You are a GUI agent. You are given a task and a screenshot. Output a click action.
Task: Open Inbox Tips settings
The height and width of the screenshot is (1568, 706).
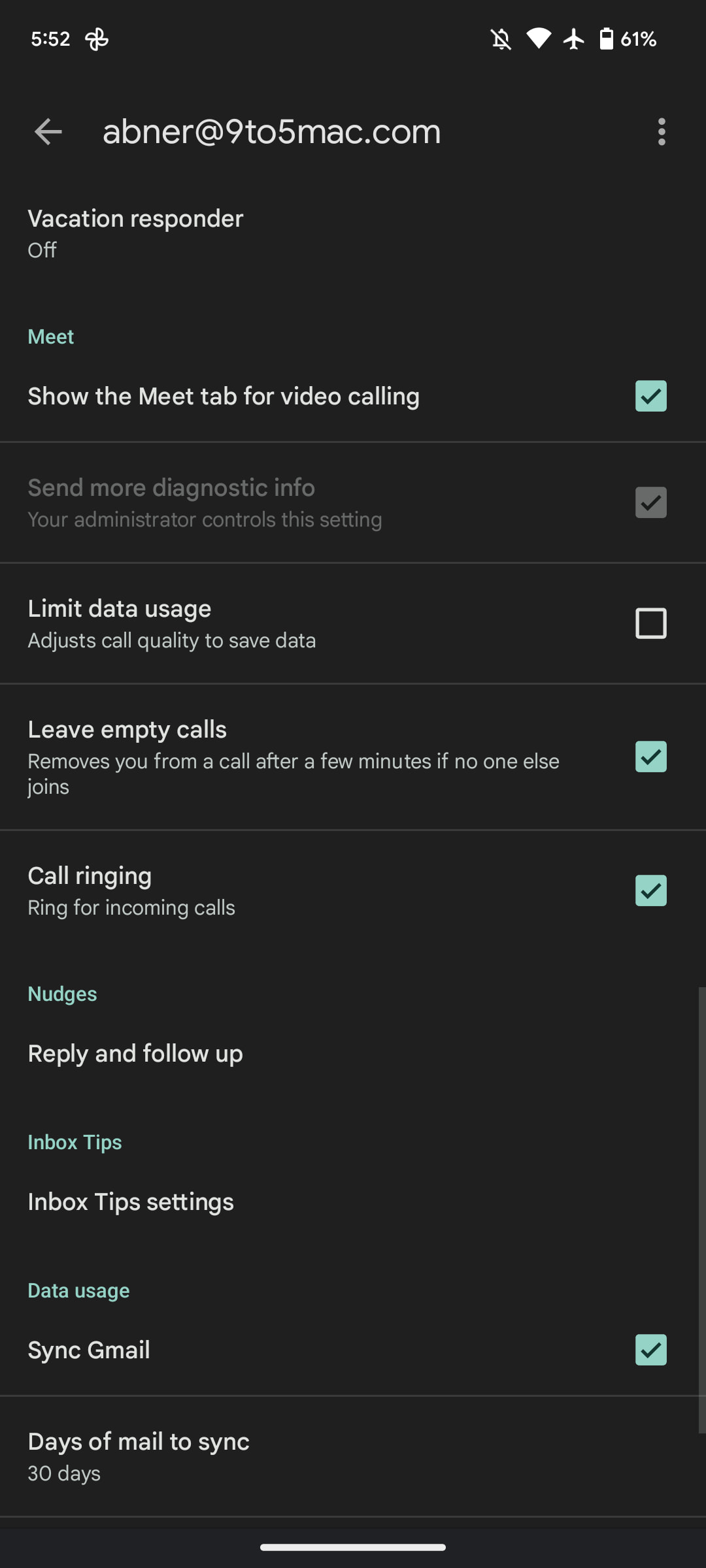pyautogui.click(x=131, y=1202)
